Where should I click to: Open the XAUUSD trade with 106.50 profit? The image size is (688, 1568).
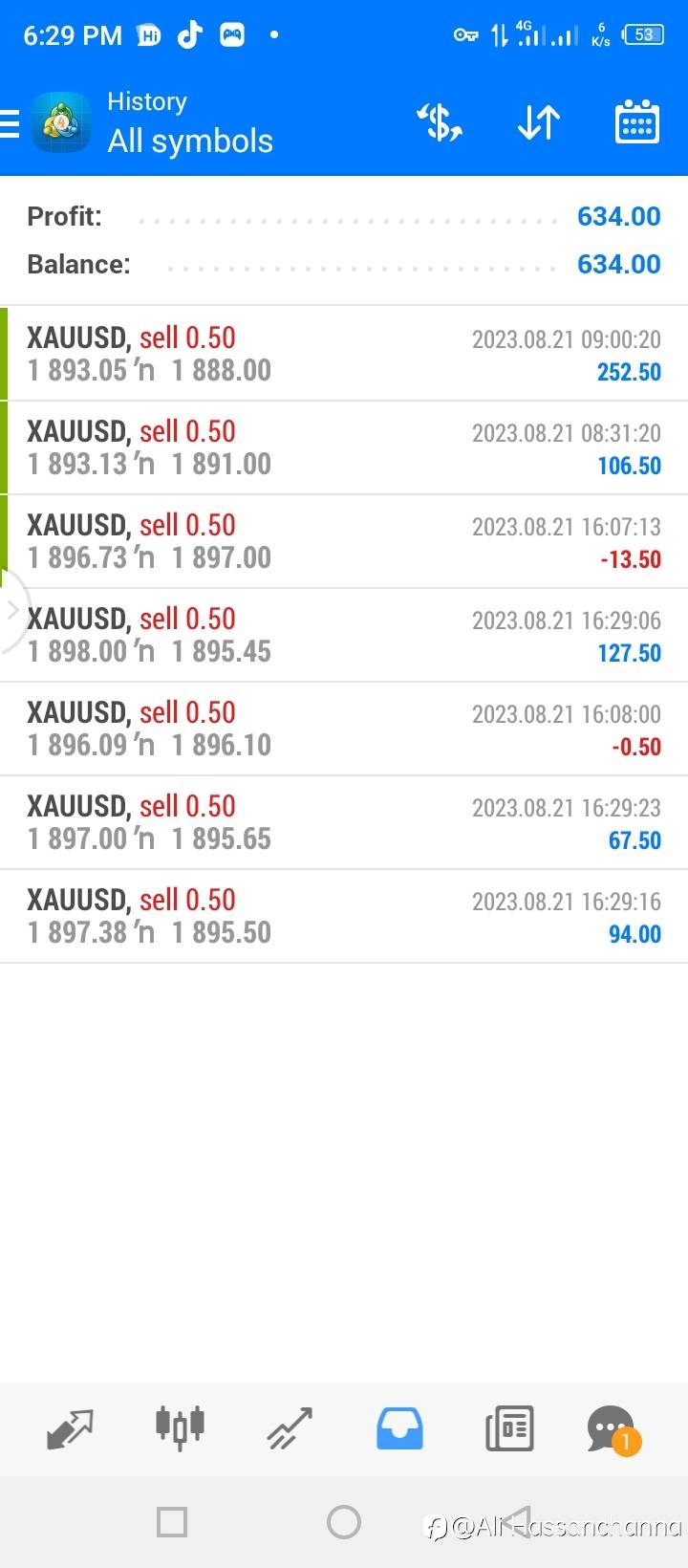(x=344, y=447)
